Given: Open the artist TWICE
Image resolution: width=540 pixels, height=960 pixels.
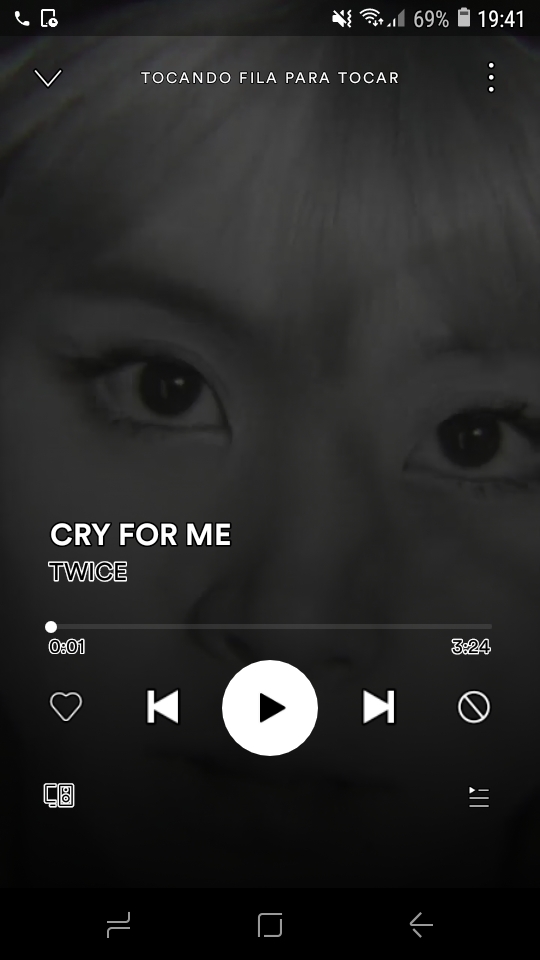Looking at the screenshot, I should tap(88, 572).
